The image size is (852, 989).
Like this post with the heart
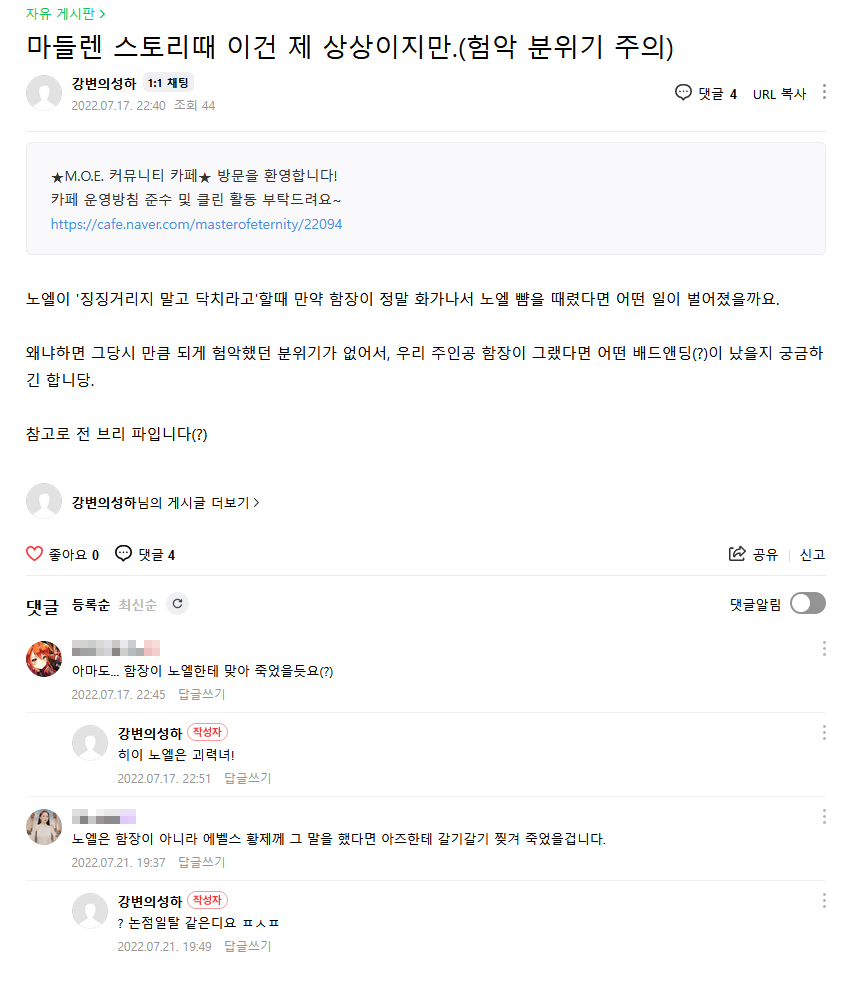coord(35,554)
